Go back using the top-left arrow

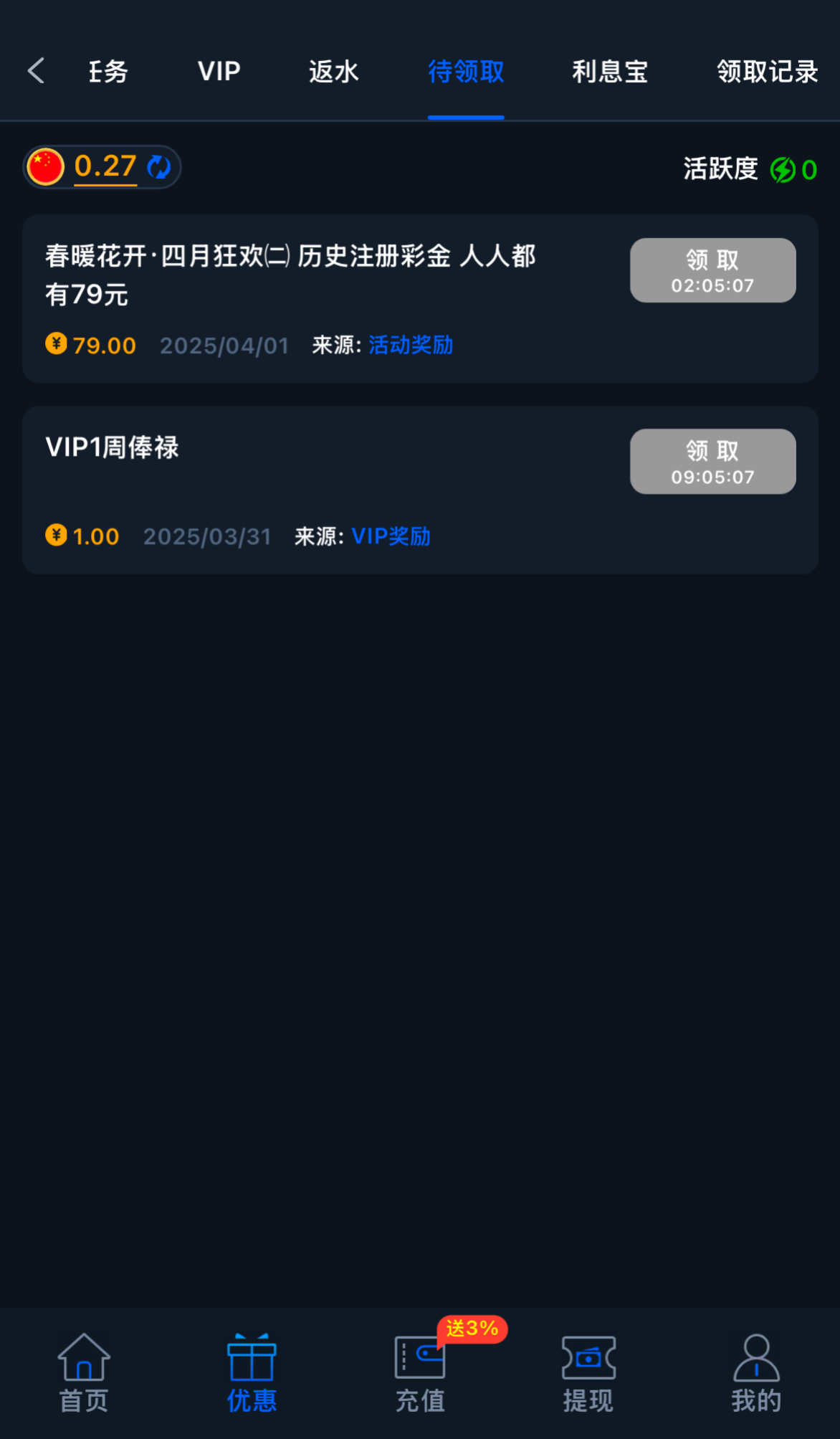pos(36,71)
